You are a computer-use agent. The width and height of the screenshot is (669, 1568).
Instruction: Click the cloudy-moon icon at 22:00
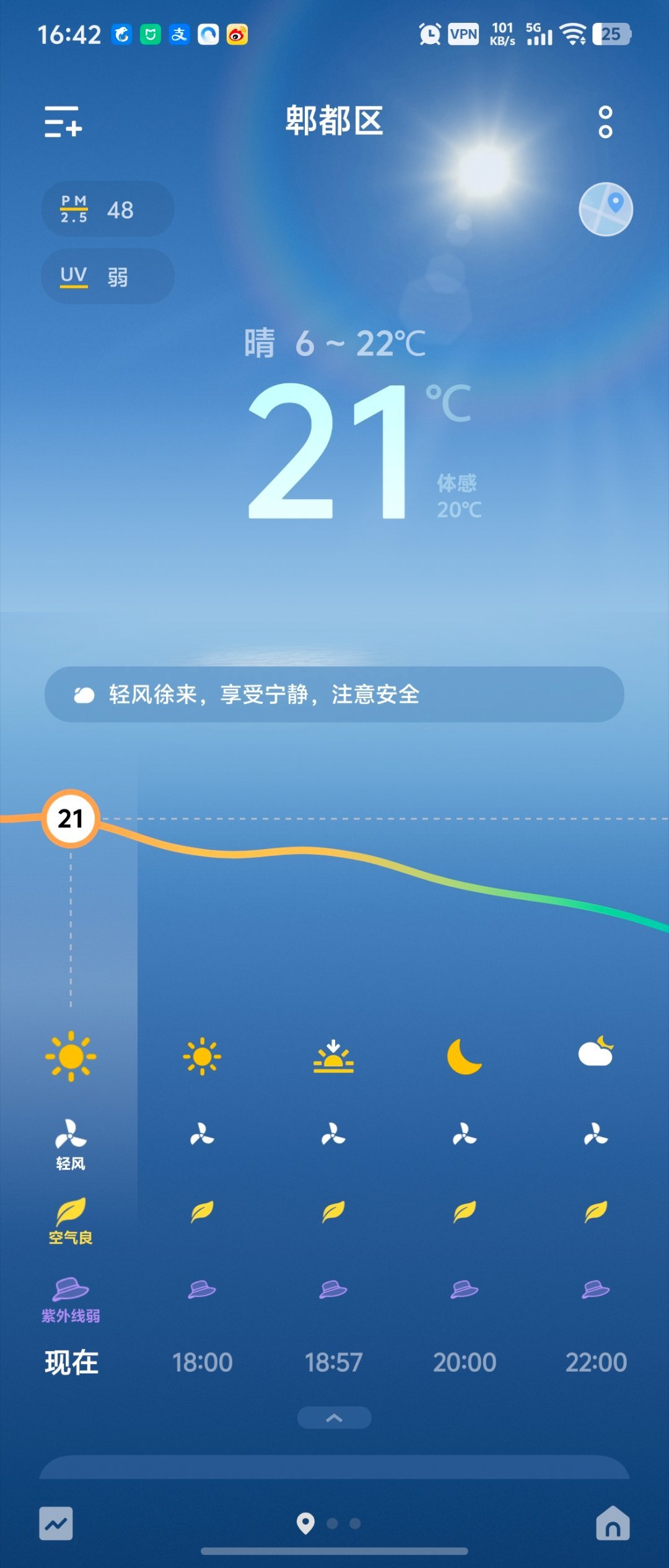point(597,1056)
